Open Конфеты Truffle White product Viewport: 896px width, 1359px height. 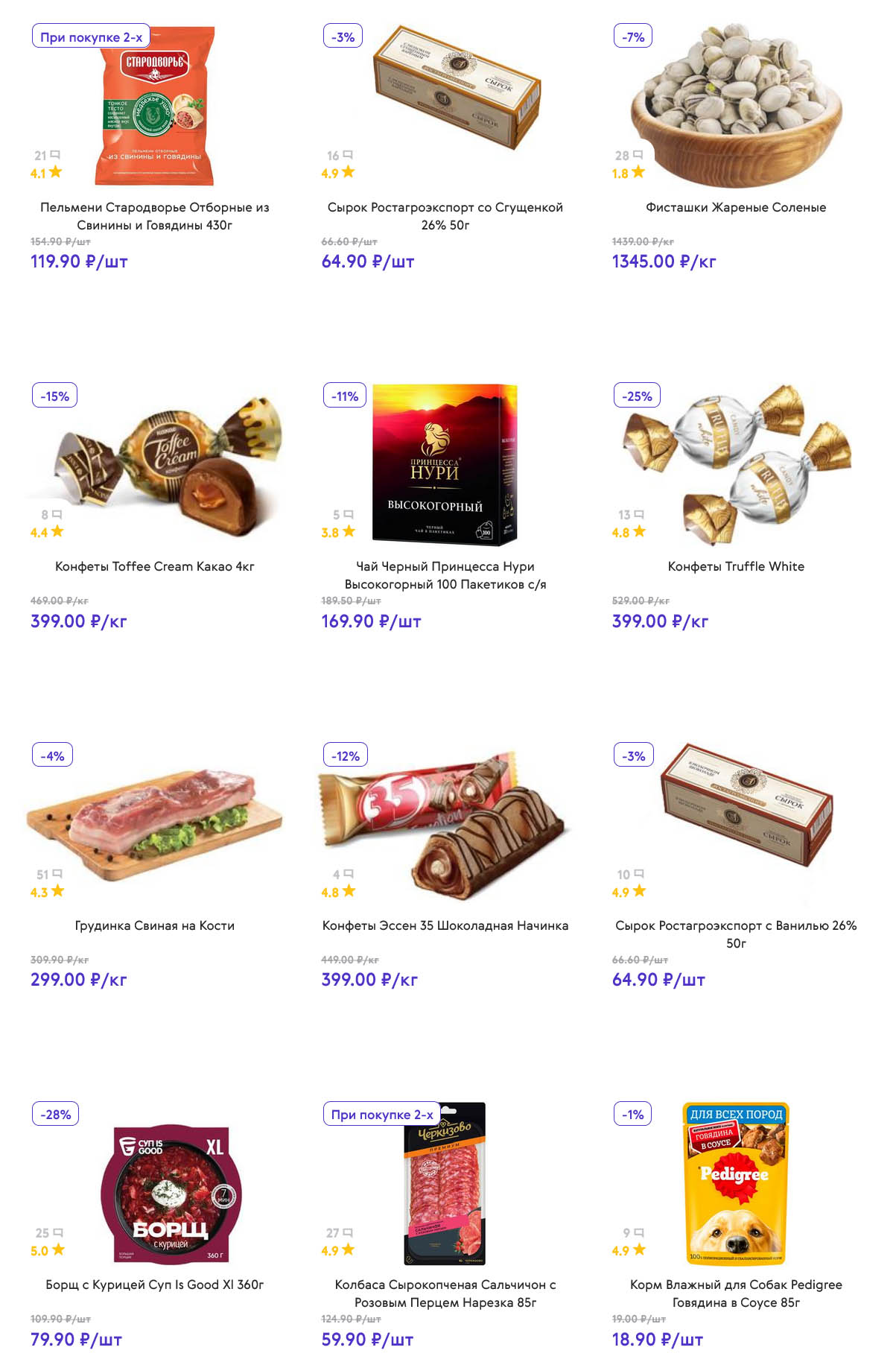(735, 566)
